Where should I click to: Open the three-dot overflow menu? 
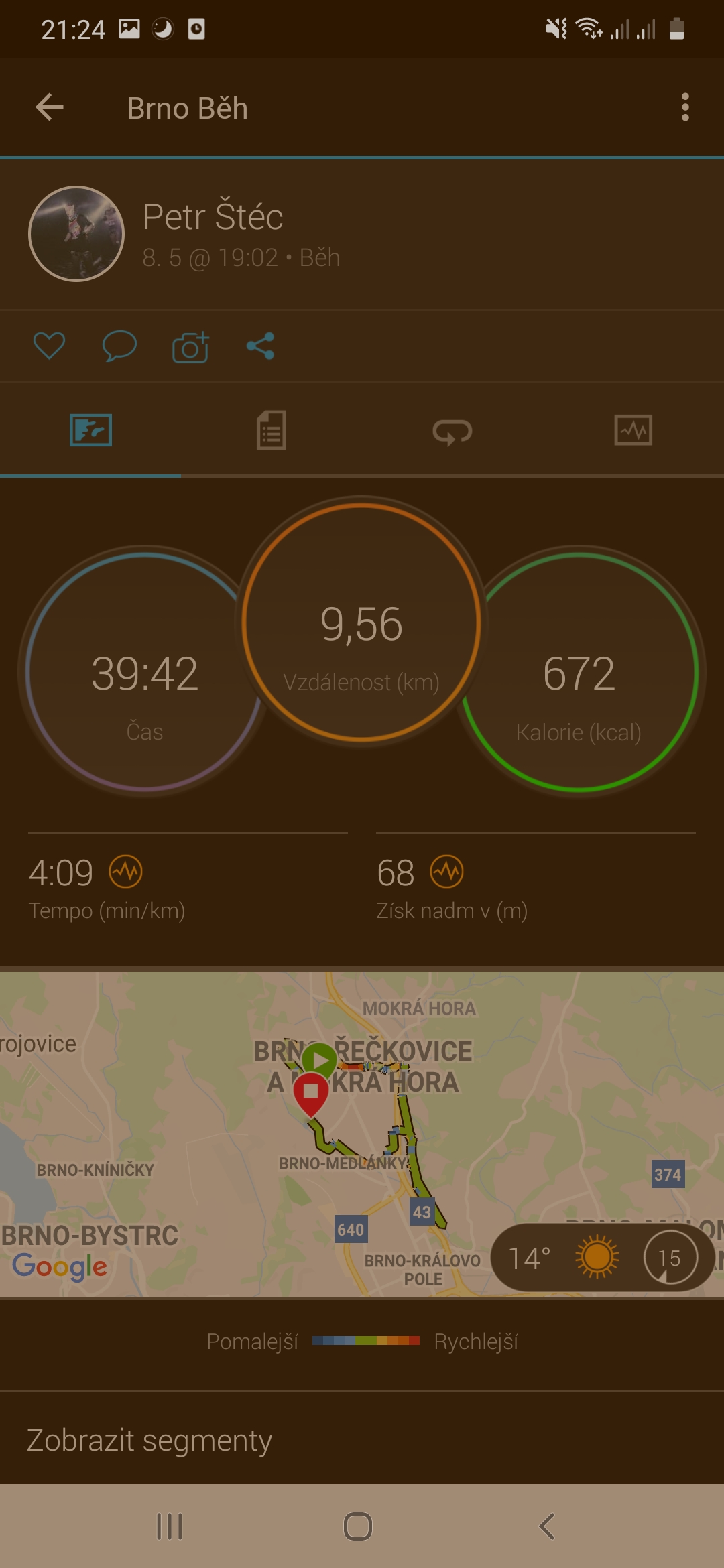pos(684,107)
